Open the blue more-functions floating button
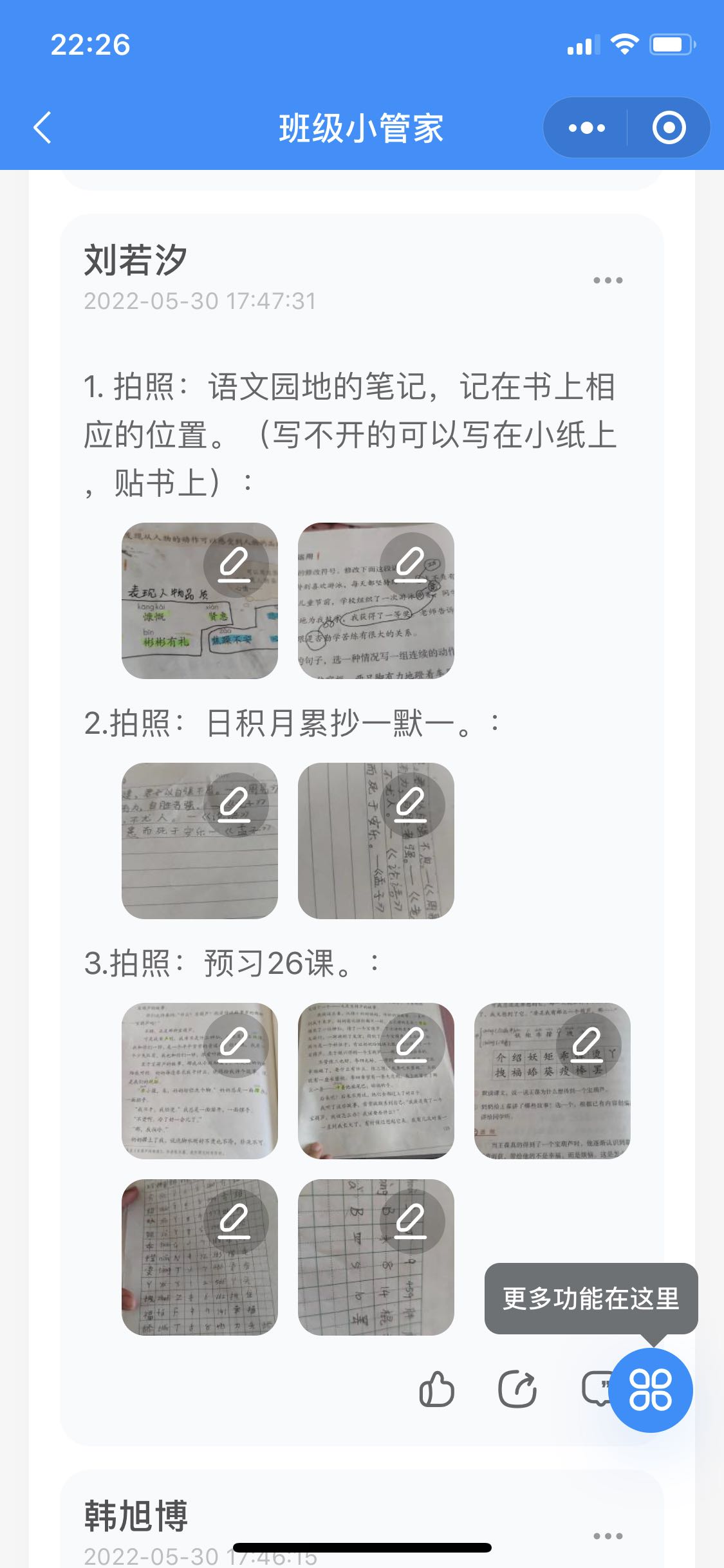The image size is (724, 1568). pos(651,1390)
